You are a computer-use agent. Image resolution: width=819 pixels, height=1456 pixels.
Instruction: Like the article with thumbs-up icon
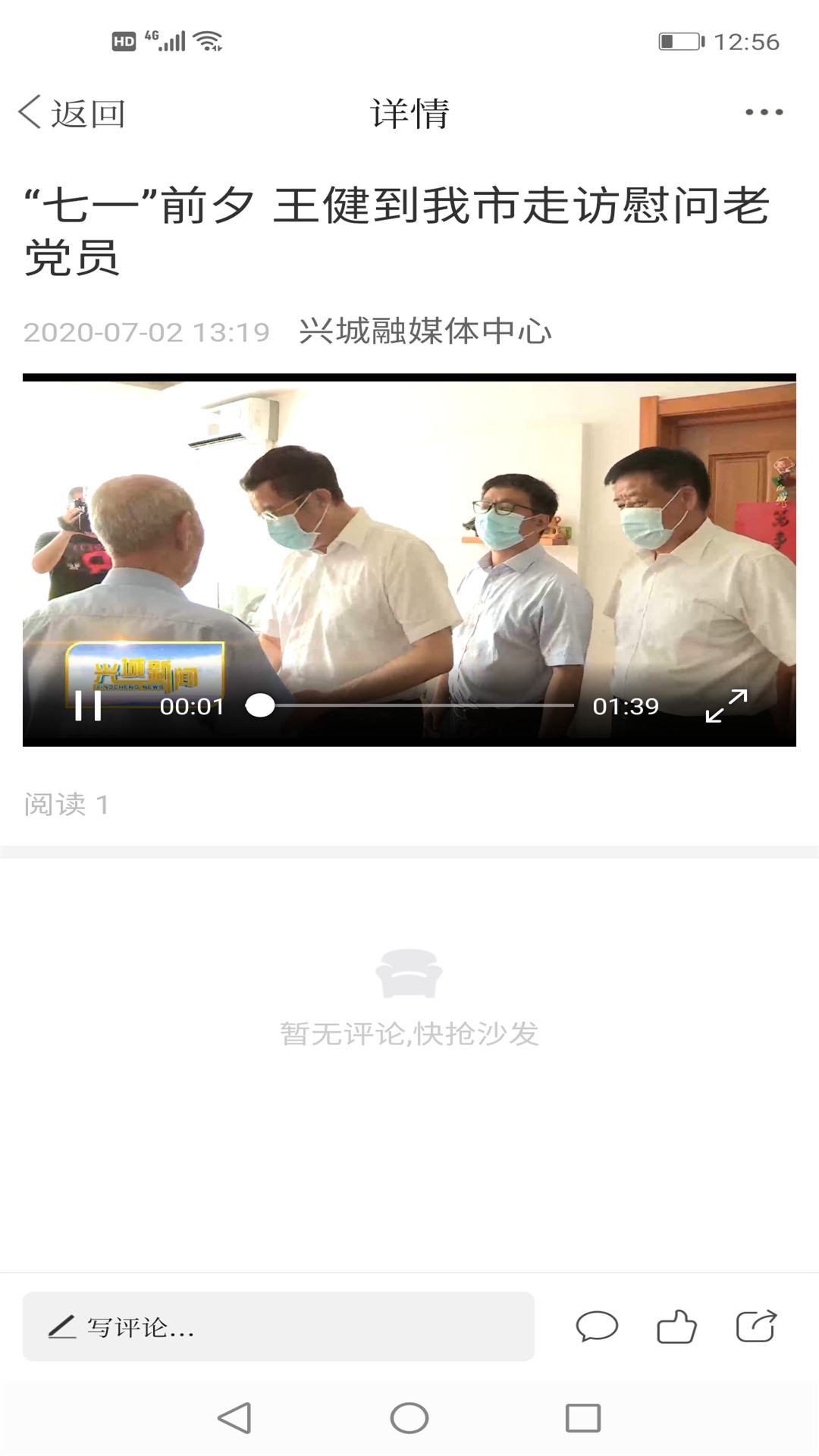pos(677,1326)
